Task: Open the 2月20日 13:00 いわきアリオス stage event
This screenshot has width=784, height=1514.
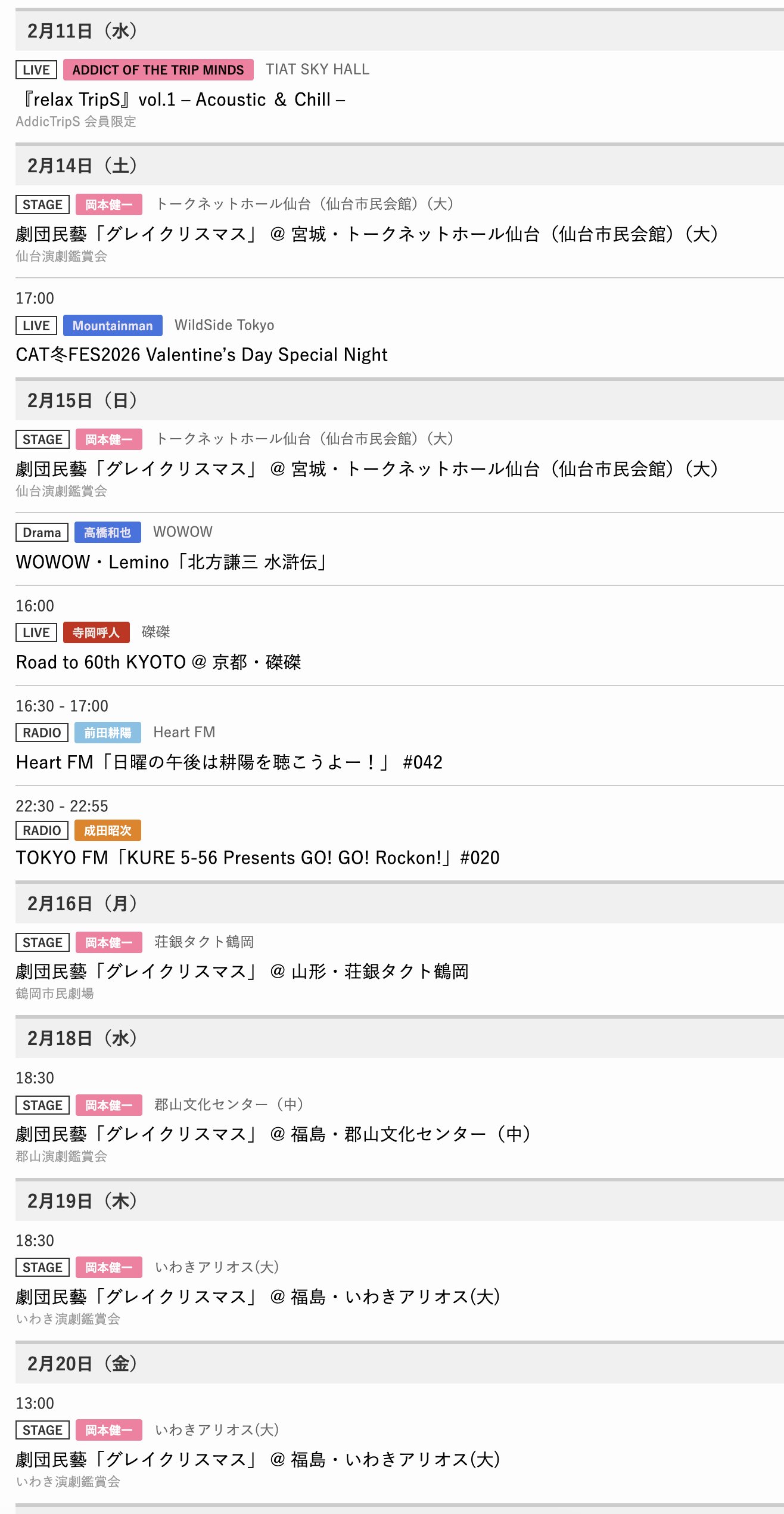Action: pos(257,1460)
